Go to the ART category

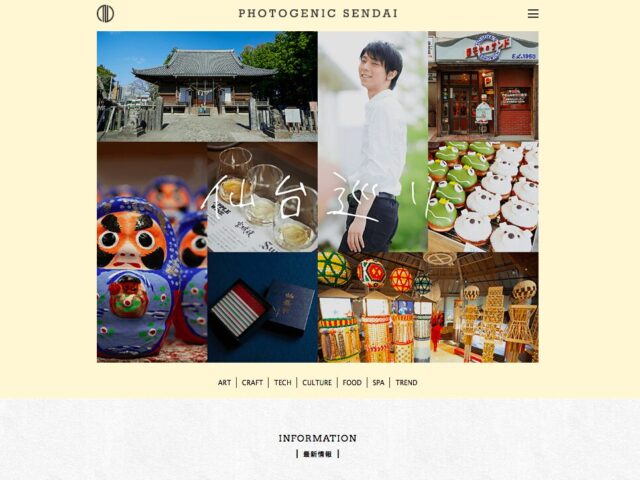(x=224, y=383)
